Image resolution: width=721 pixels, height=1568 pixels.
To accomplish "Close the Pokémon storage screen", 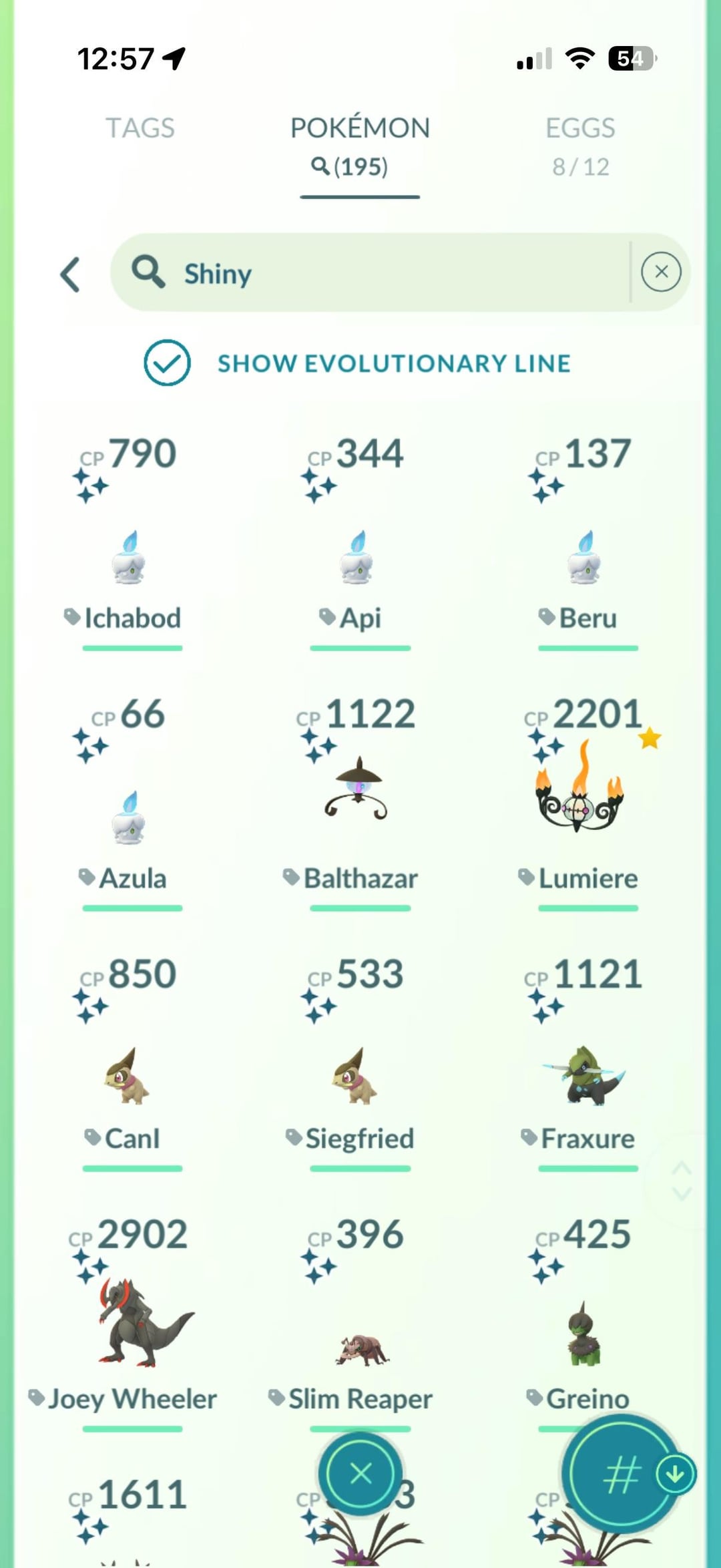I will [x=360, y=1473].
